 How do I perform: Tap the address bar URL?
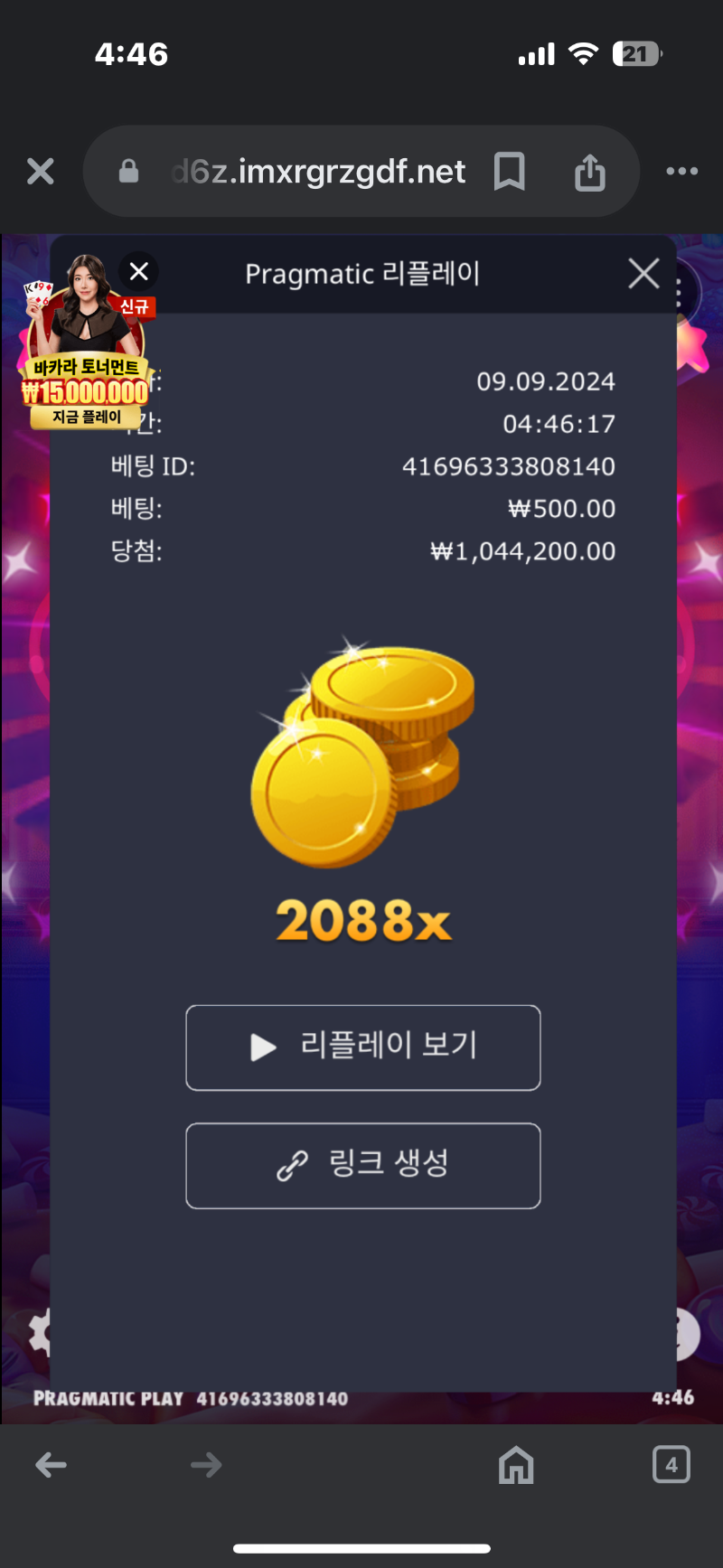318,171
